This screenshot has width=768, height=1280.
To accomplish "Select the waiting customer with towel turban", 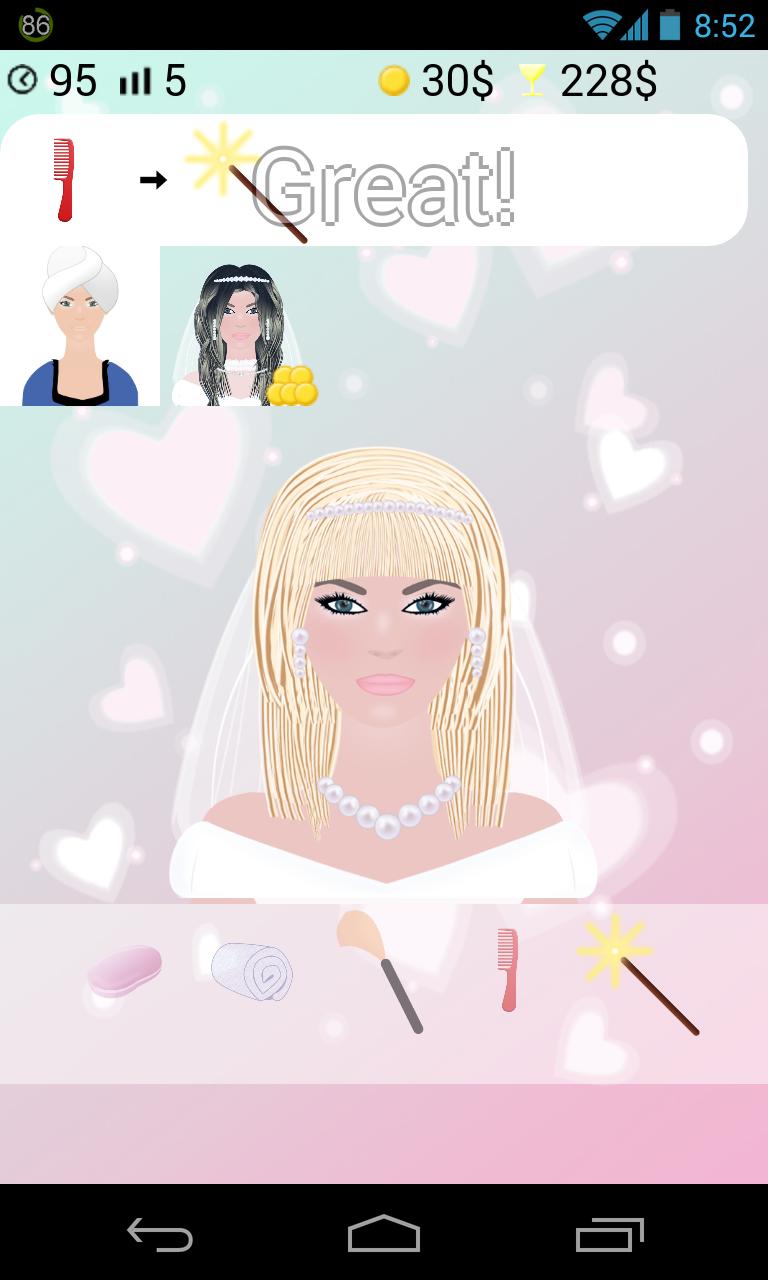I will point(80,326).
